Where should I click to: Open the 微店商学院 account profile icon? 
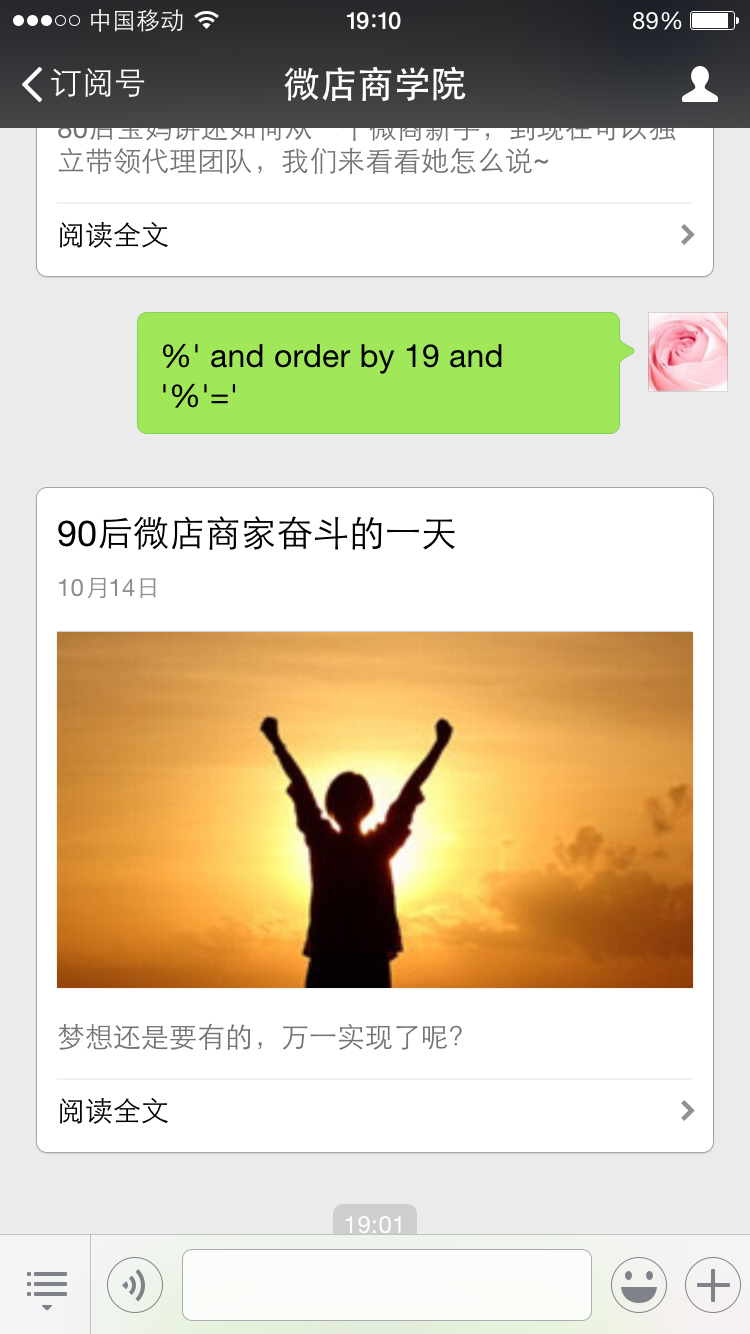pos(699,84)
